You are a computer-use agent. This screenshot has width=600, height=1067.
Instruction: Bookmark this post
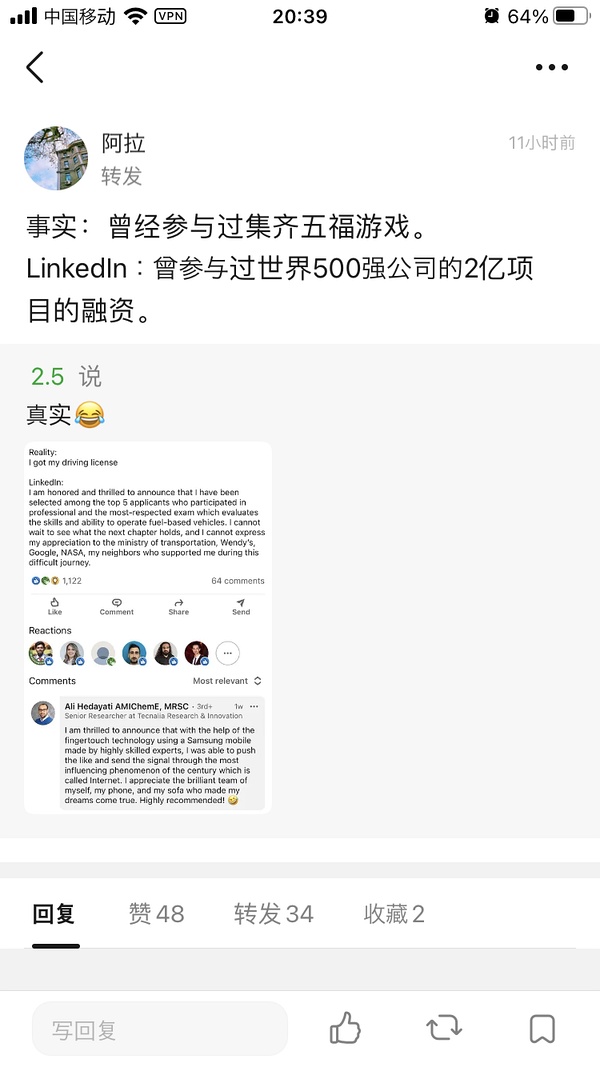pos(542,1028)
